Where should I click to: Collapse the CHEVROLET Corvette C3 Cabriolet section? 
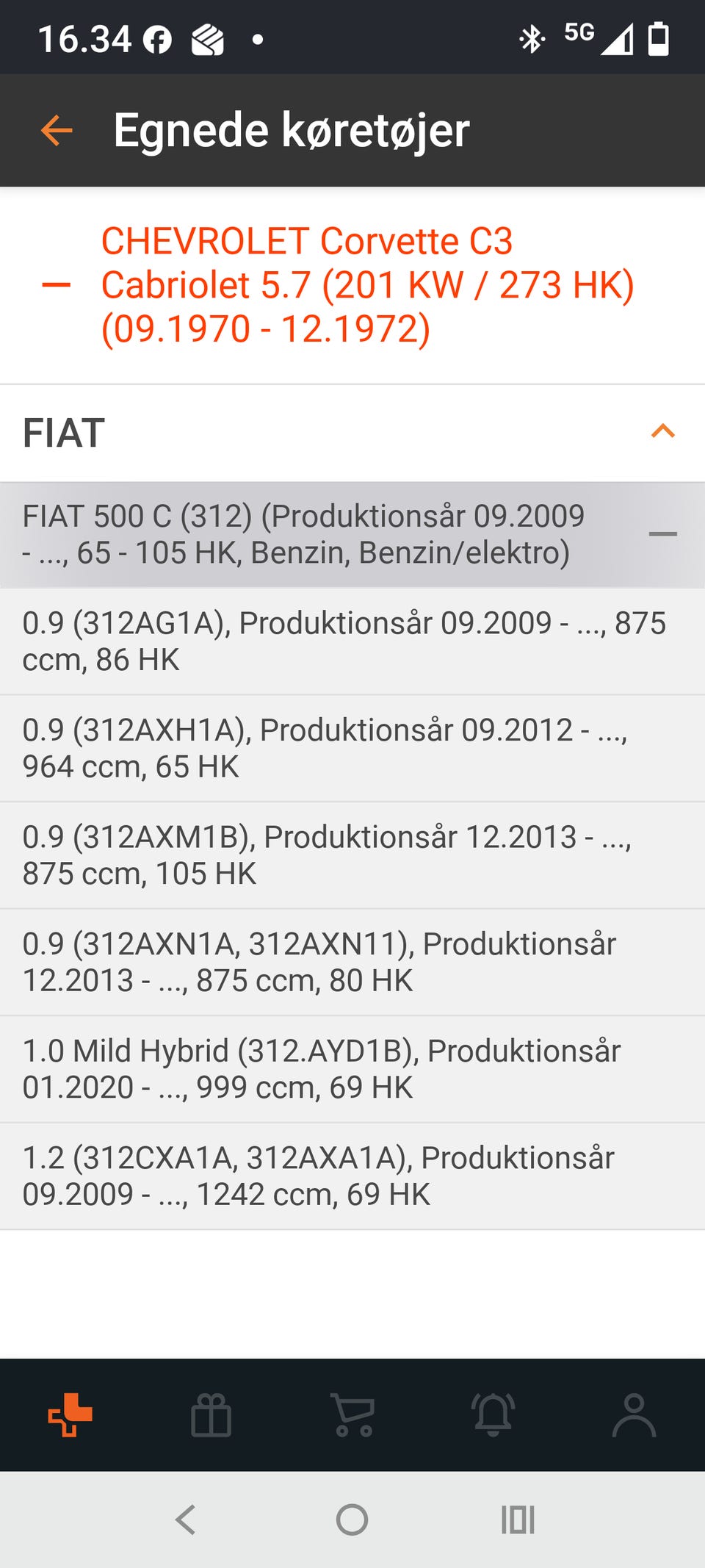(57, 285)
